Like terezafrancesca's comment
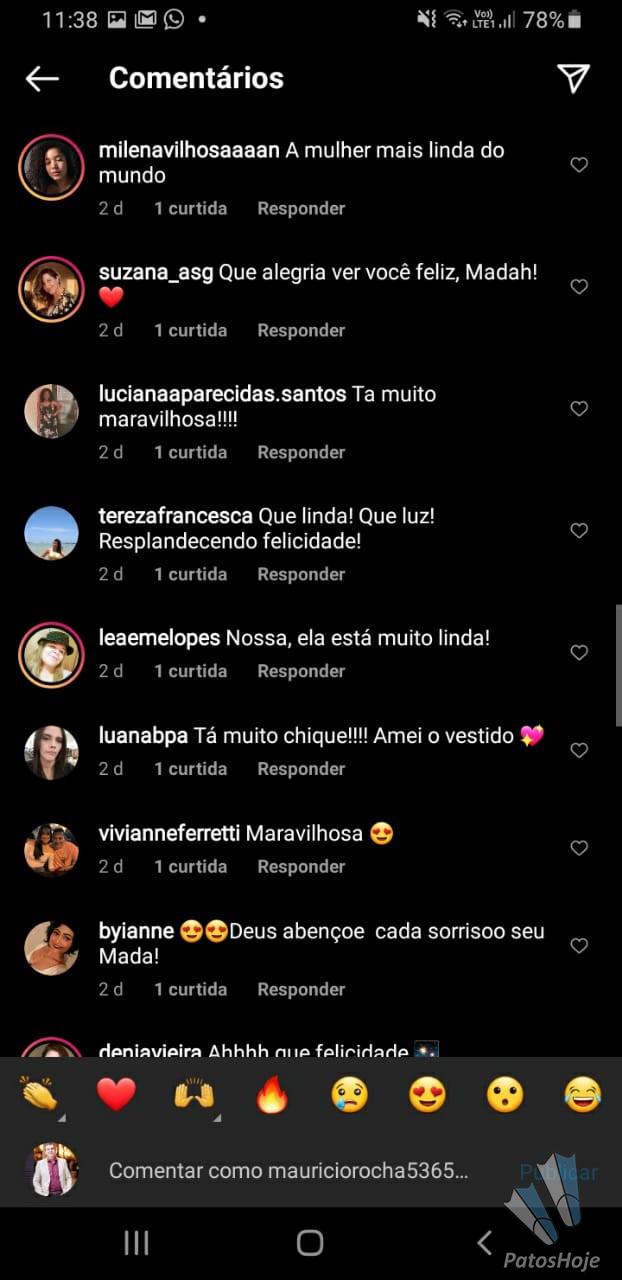The image size is (622, 1280). (x=579, y=531)
